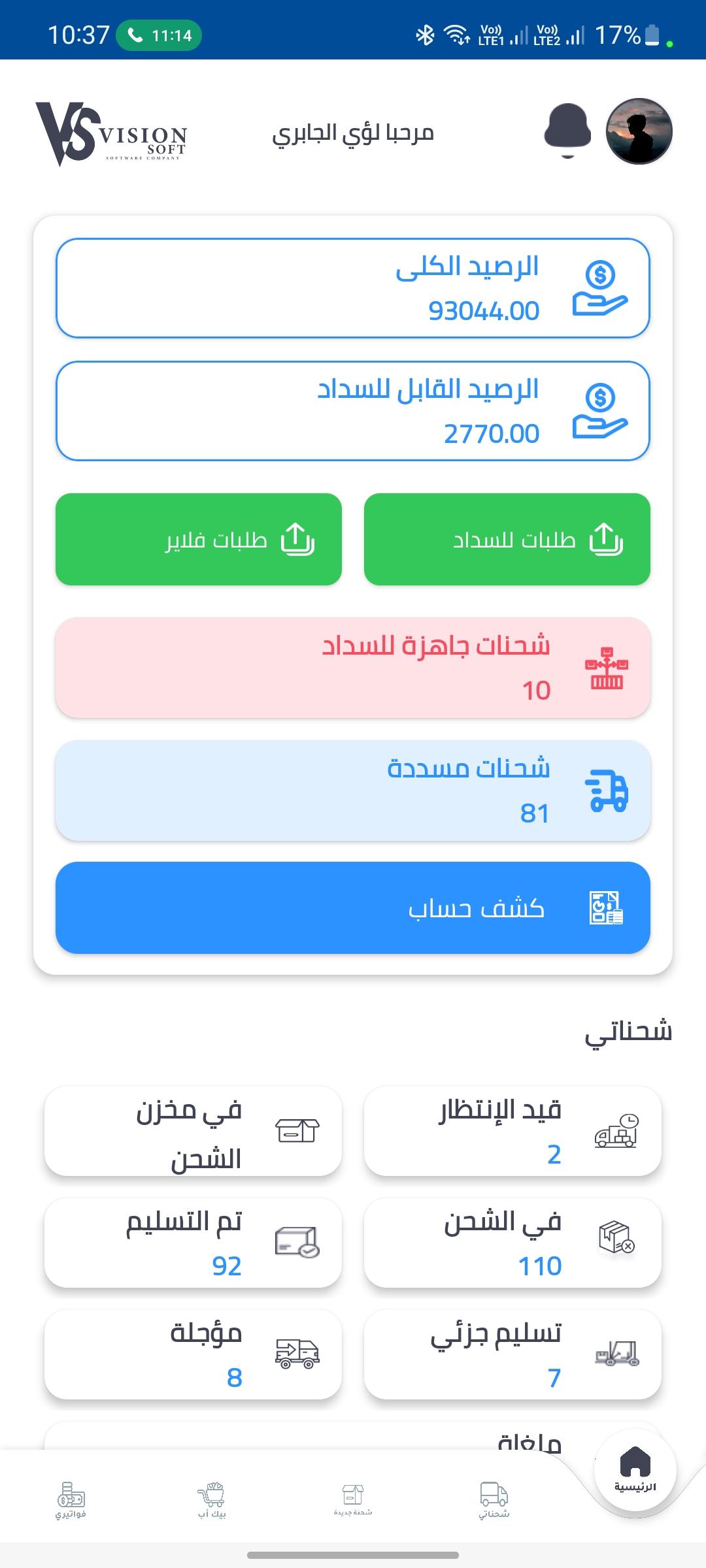The height and width of the screenshot is (1568, 706).
Task: Select the الرئيسية home tab
Action: 635,1470
